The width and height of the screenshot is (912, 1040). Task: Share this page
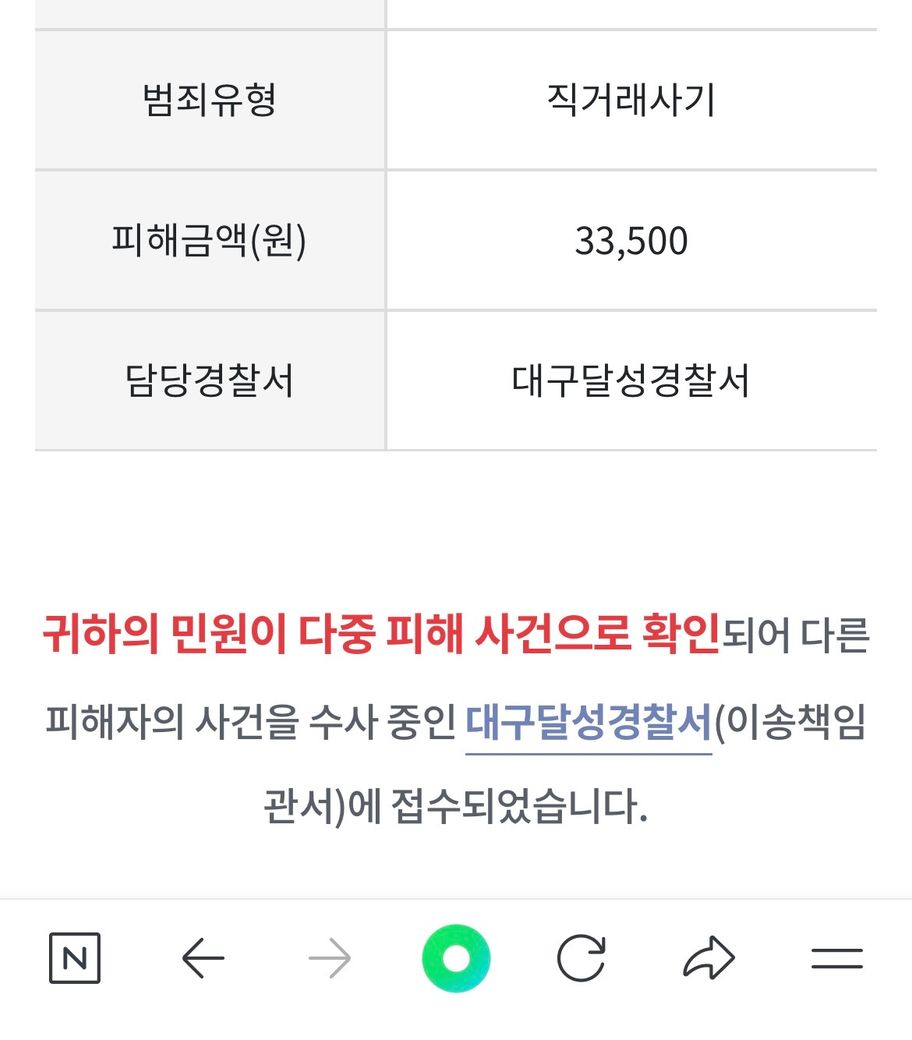coord(709,959)
